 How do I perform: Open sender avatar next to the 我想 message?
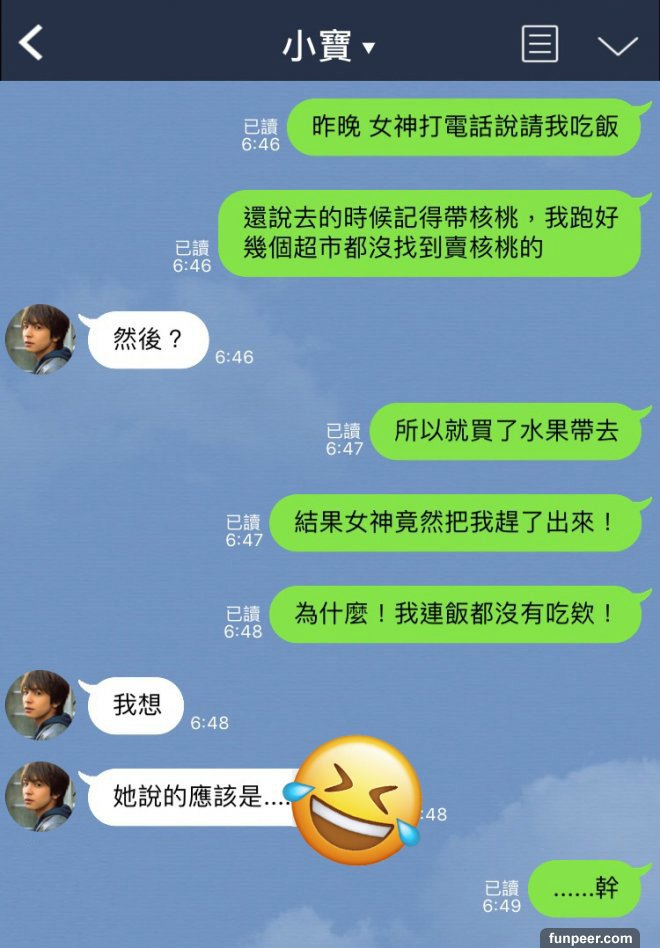click(x=41, y=704)
